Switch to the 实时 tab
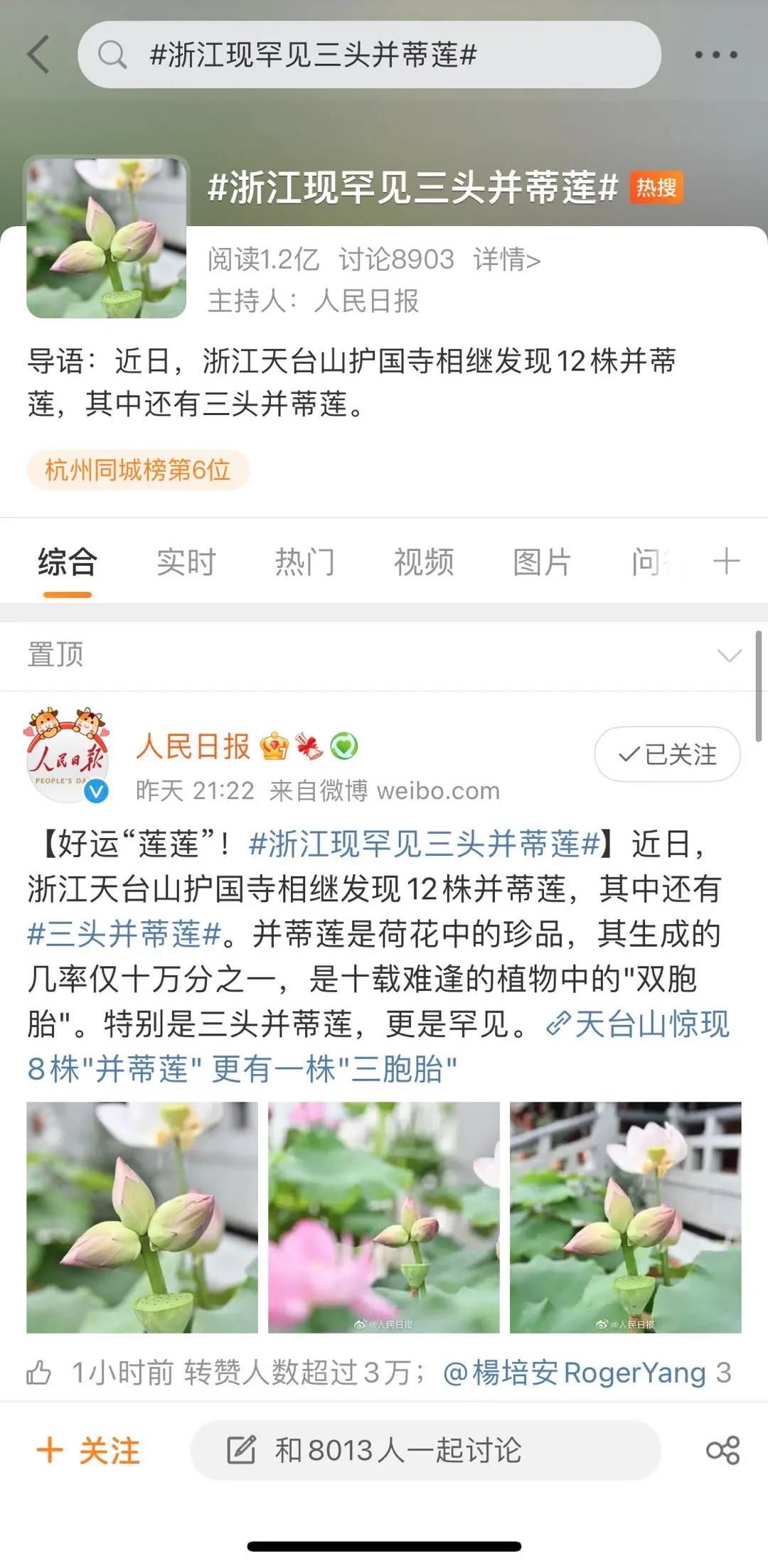This screenshot has height=1568, width=768. click(x=186, y=562)
